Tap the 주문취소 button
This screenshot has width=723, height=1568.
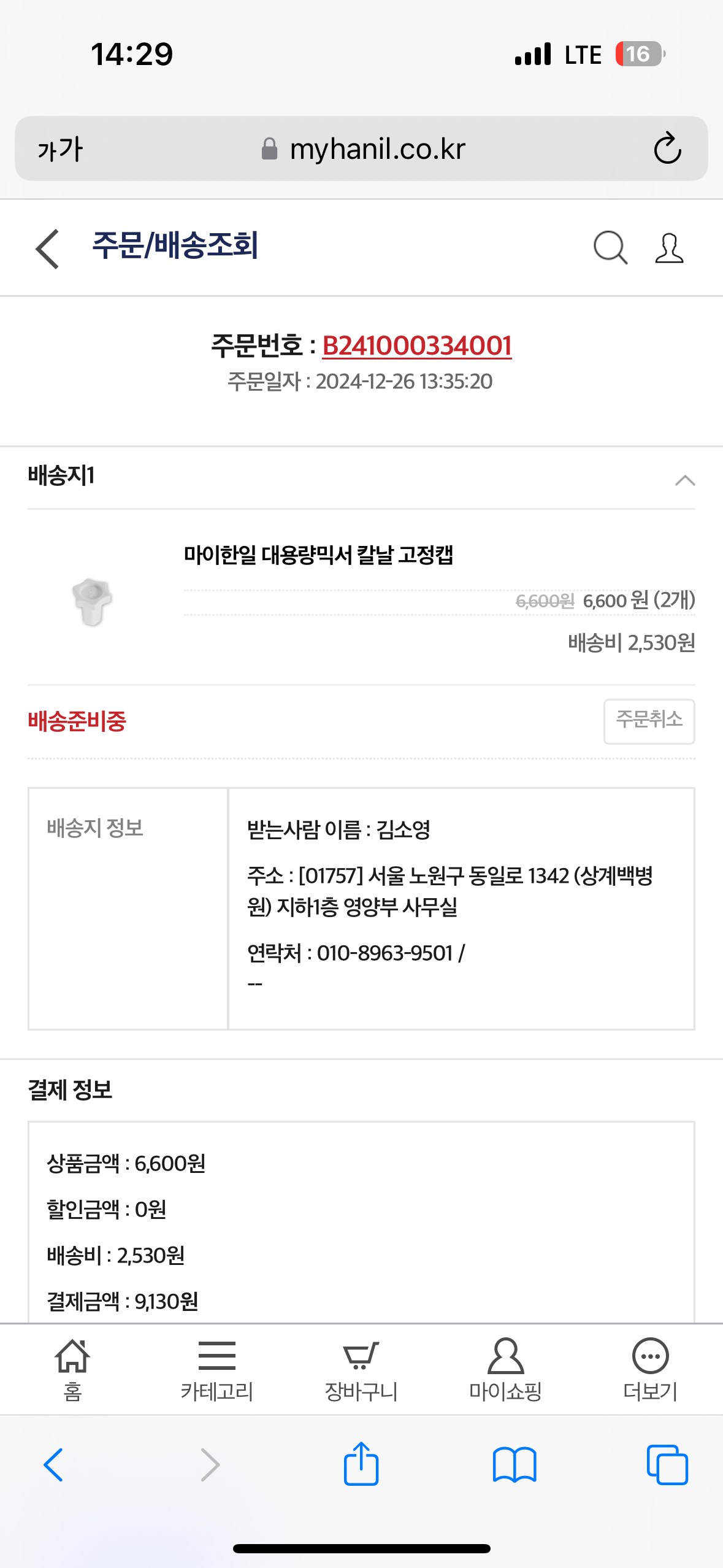coord(649,721)
